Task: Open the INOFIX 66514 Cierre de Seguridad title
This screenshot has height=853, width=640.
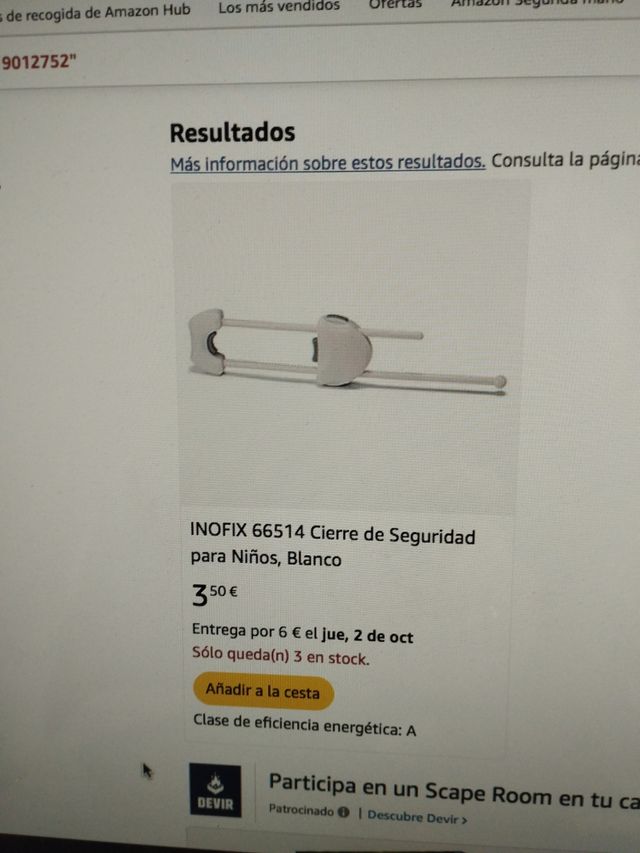Action: point(332,546)
